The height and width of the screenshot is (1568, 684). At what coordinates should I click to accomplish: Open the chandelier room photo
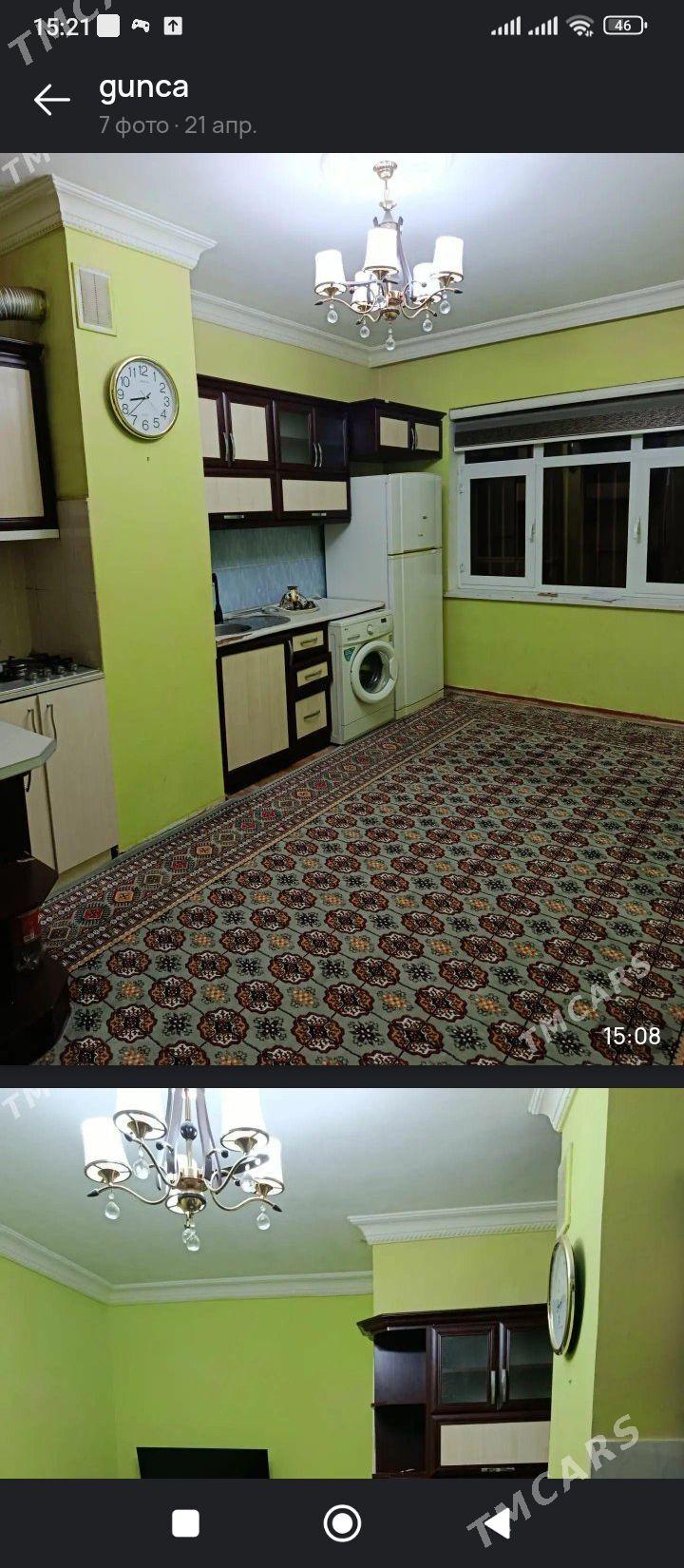[342, 1283]
